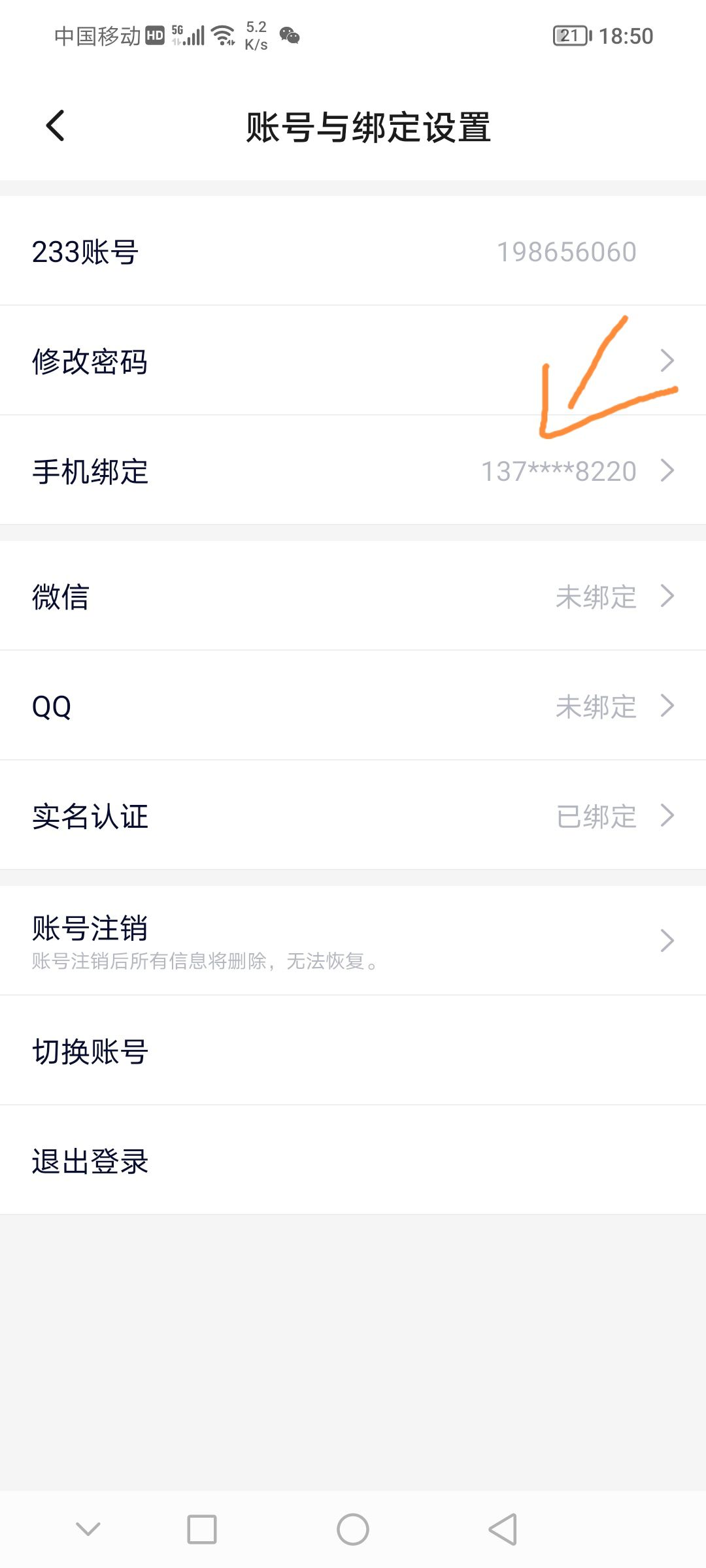Bind 微信 account

click(353, 596)
